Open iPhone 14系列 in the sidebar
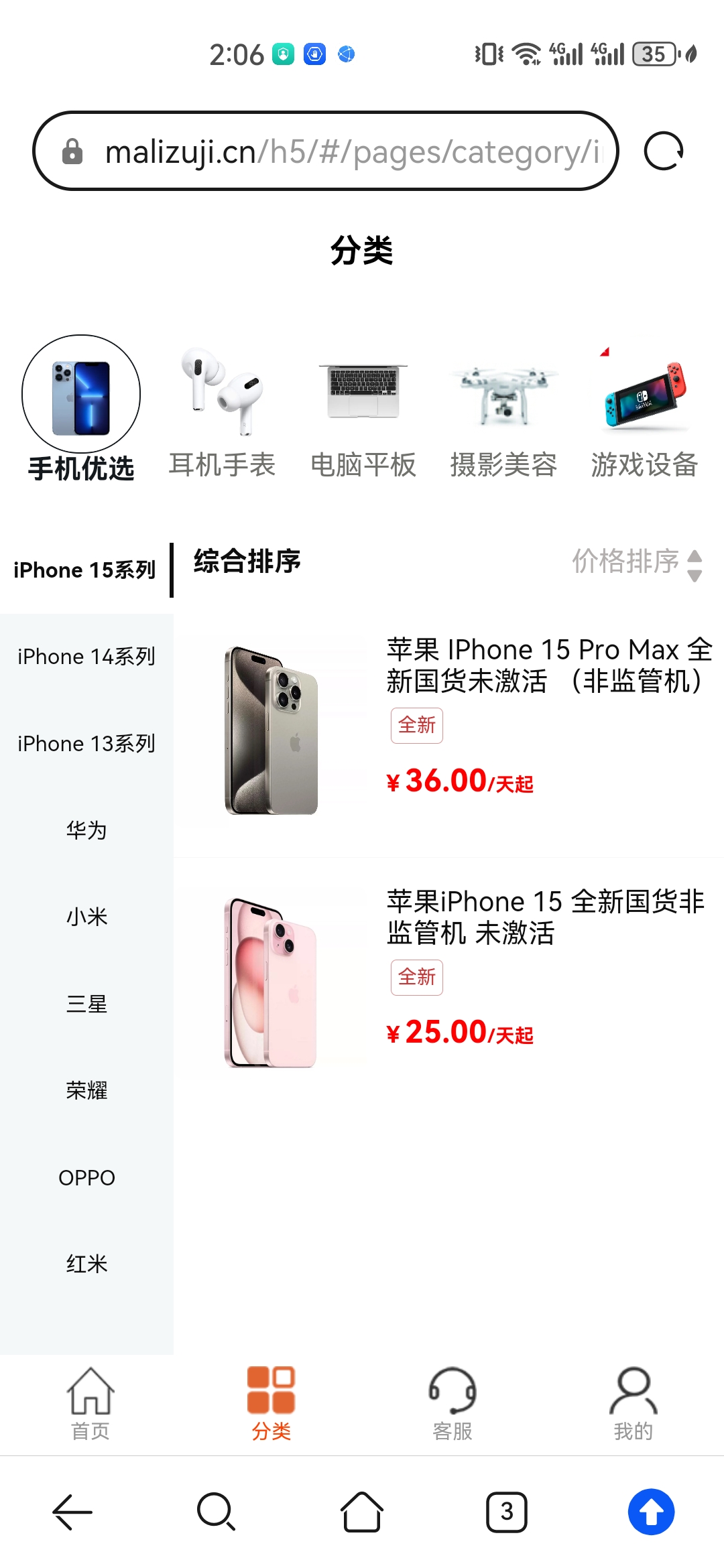 coord(86,657)
